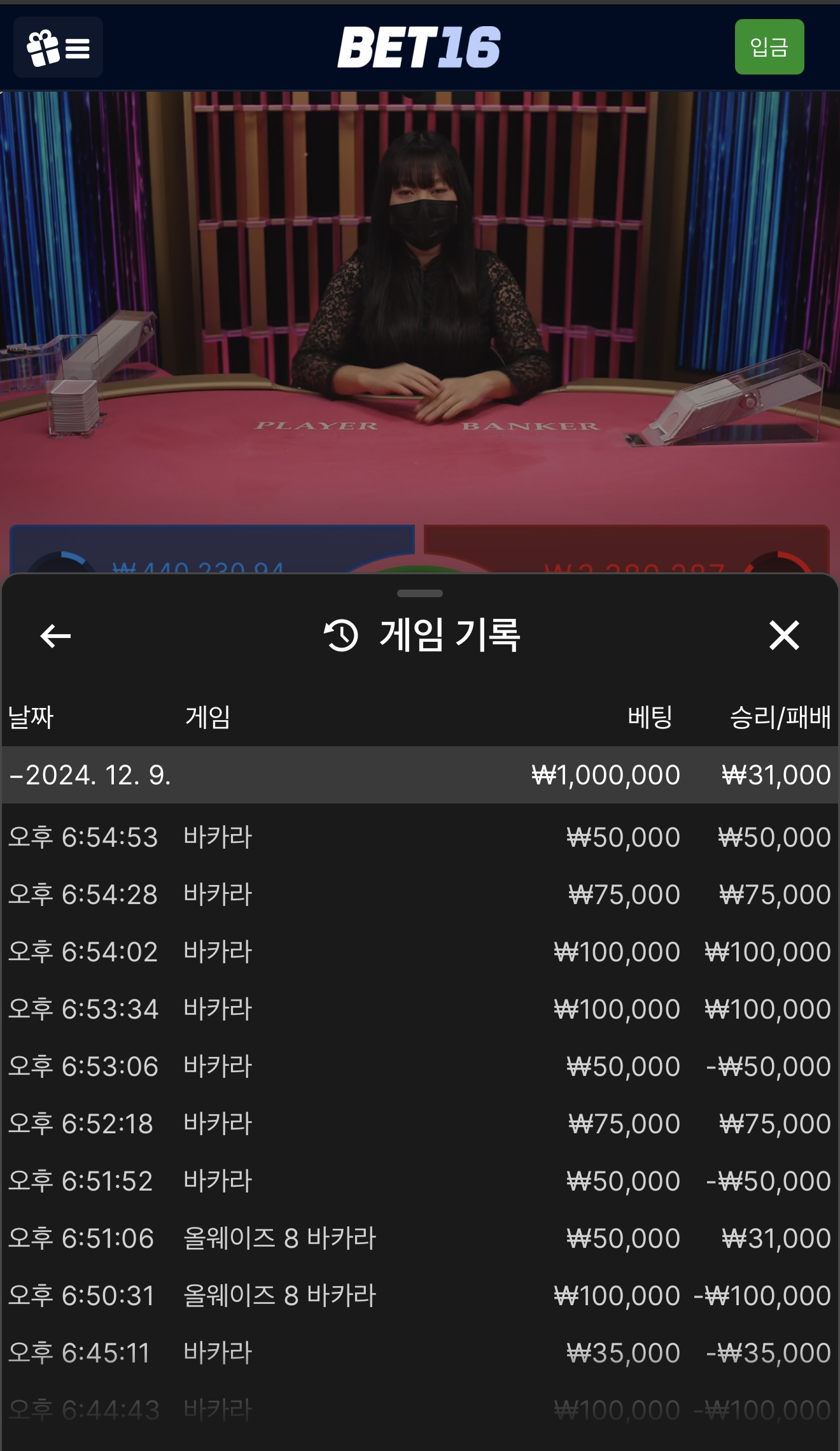The width and height of the screenshot is (840, 1451).
Task: Select the 오후 6:52:18 바카라 entry
Action: pos(419,1123)
